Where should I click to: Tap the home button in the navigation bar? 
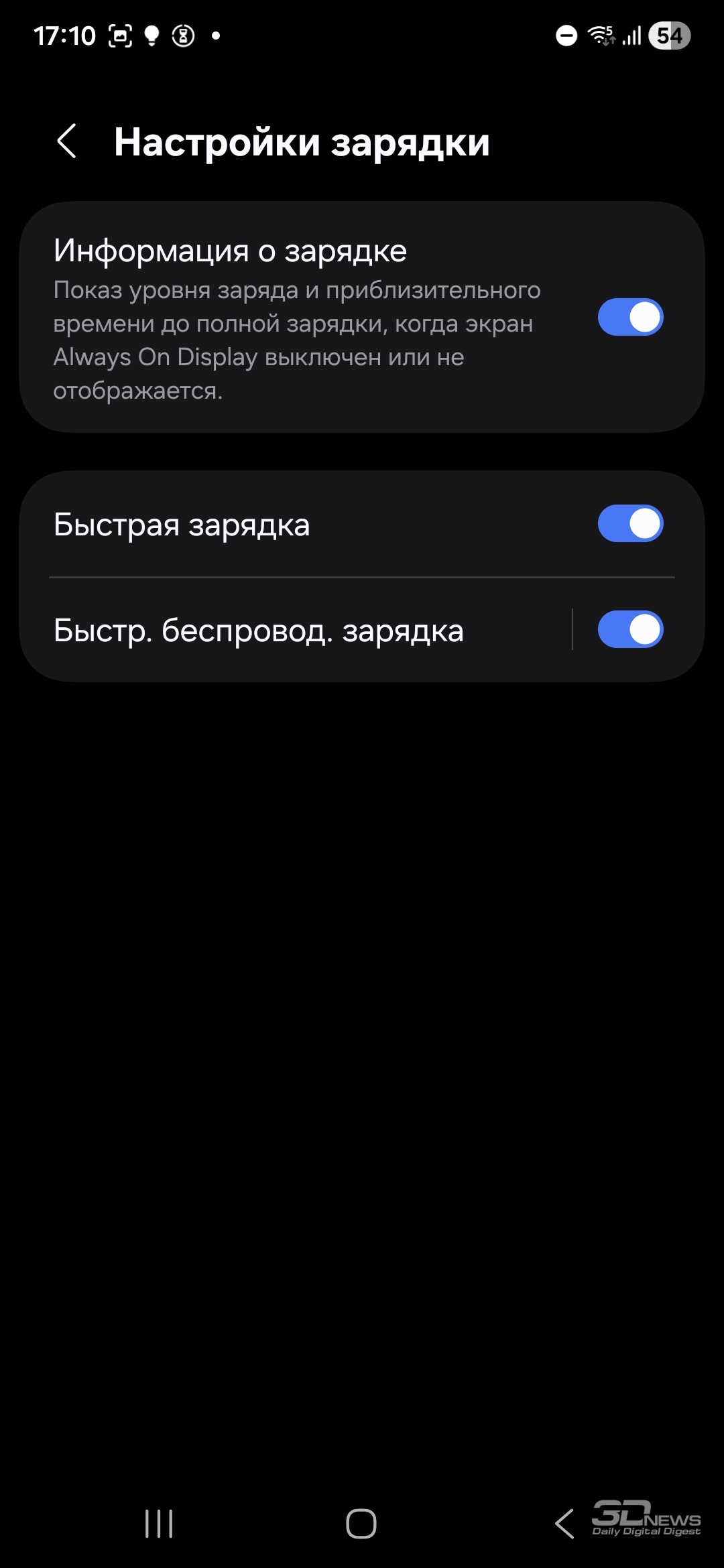[x=361, y=1524]
